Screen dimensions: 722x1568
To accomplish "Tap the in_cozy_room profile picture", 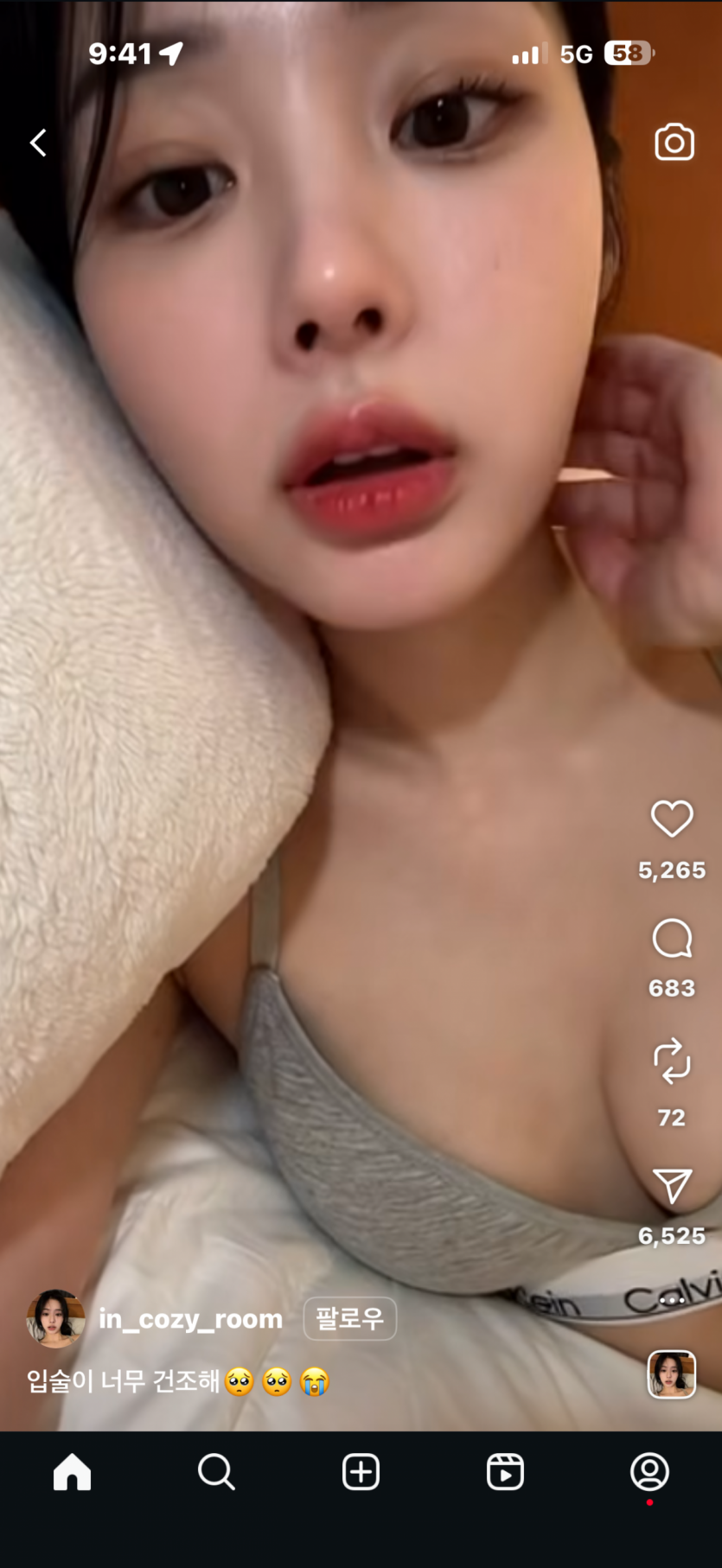I will tap(55, 1319).
